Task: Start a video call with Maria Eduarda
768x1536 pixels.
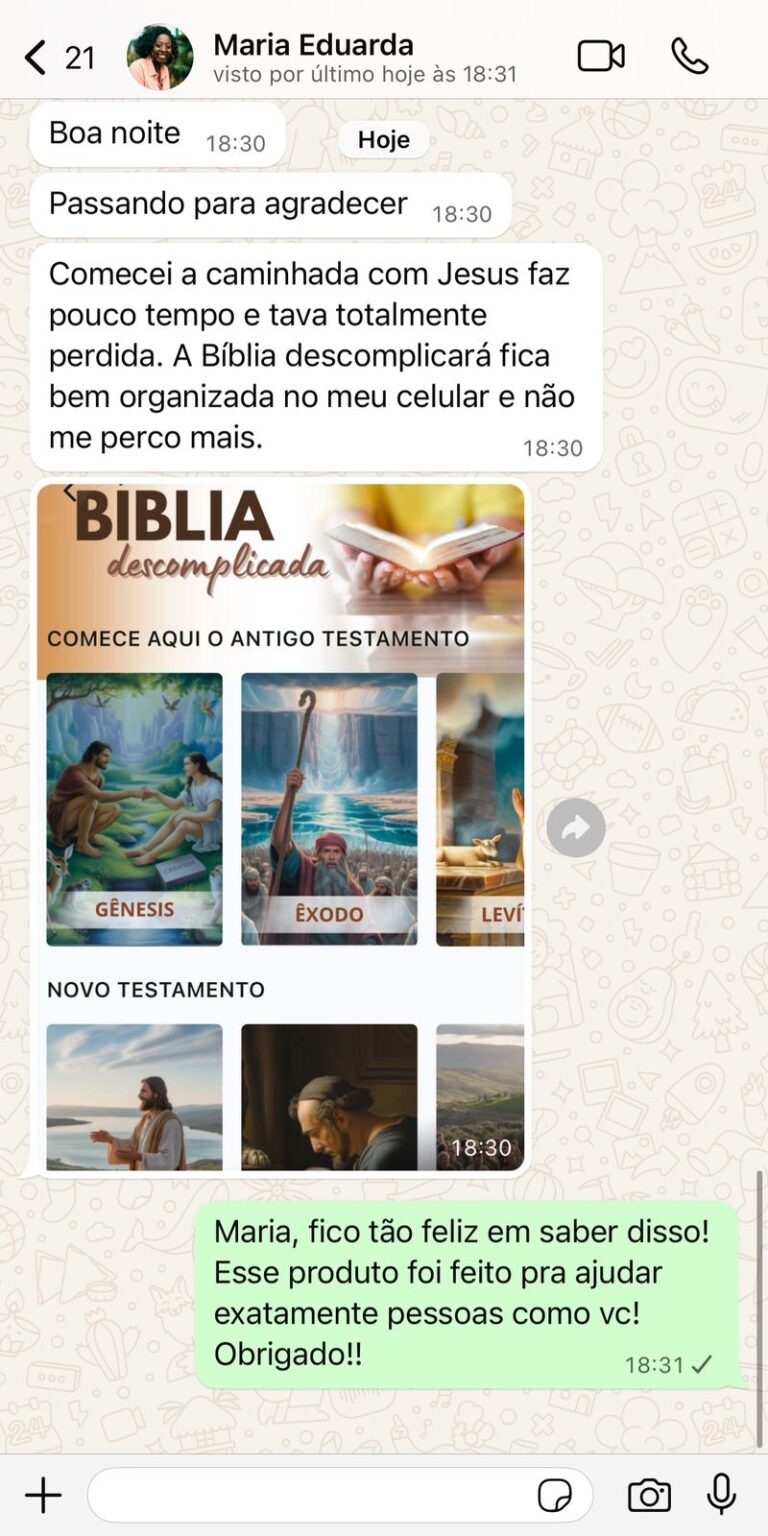Action: (601, 57)
